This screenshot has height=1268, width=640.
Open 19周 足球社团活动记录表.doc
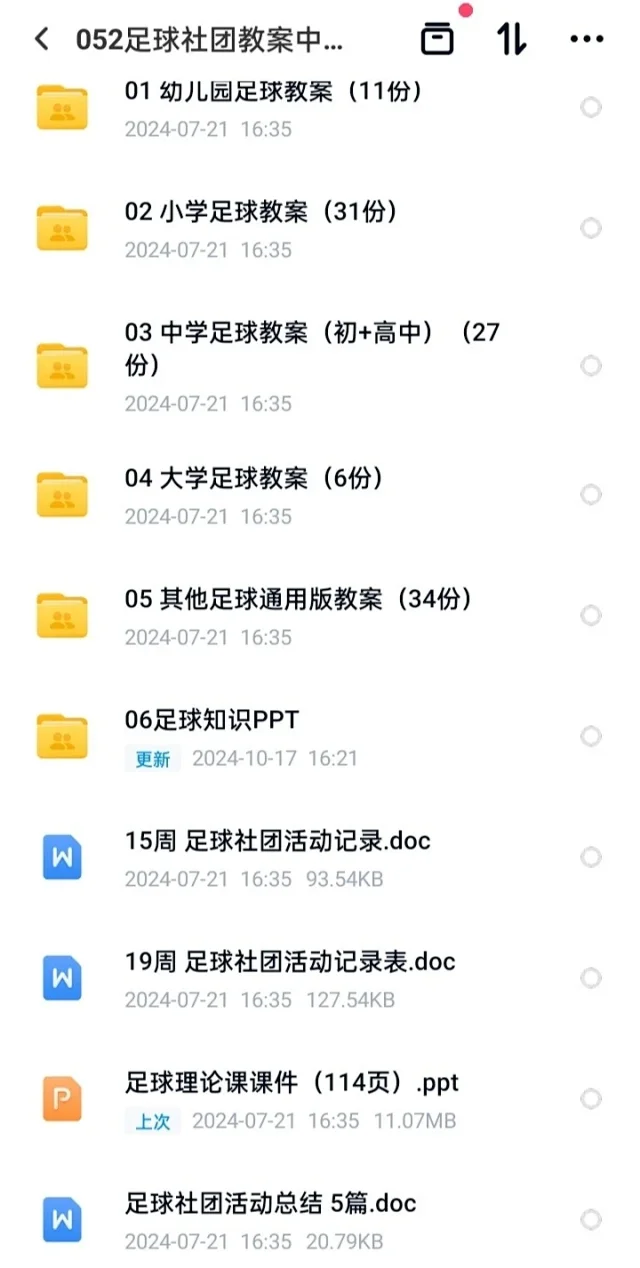[289, 963]
